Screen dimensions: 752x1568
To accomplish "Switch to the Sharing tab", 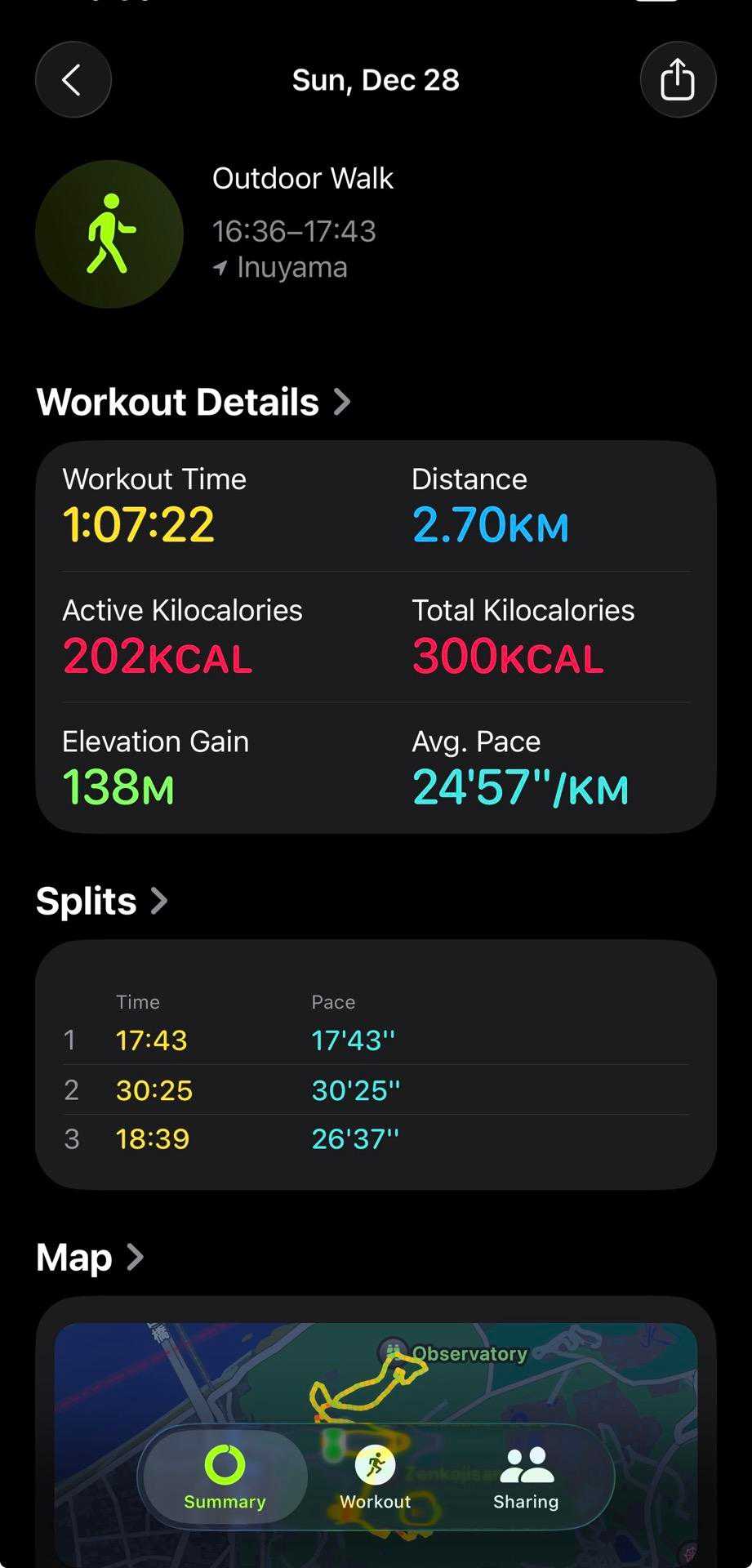I will [x=526, y=1477].
